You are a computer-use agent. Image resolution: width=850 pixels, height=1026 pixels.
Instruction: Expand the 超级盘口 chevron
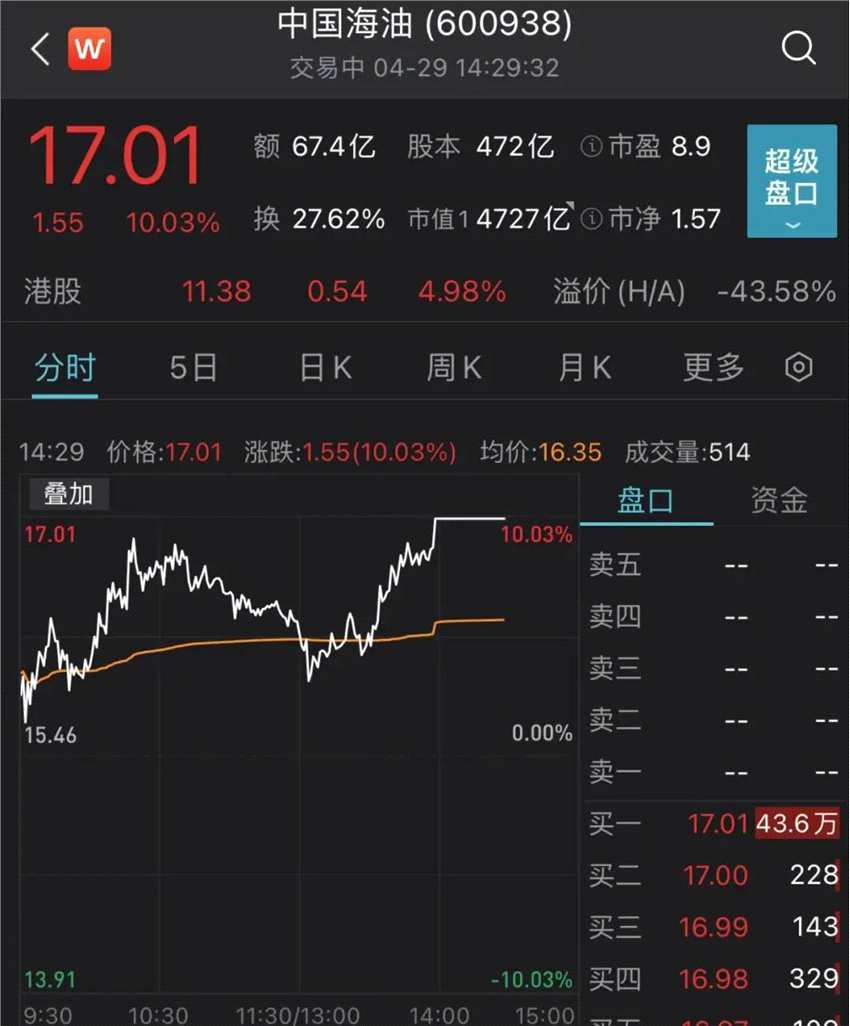coord(791,222)
